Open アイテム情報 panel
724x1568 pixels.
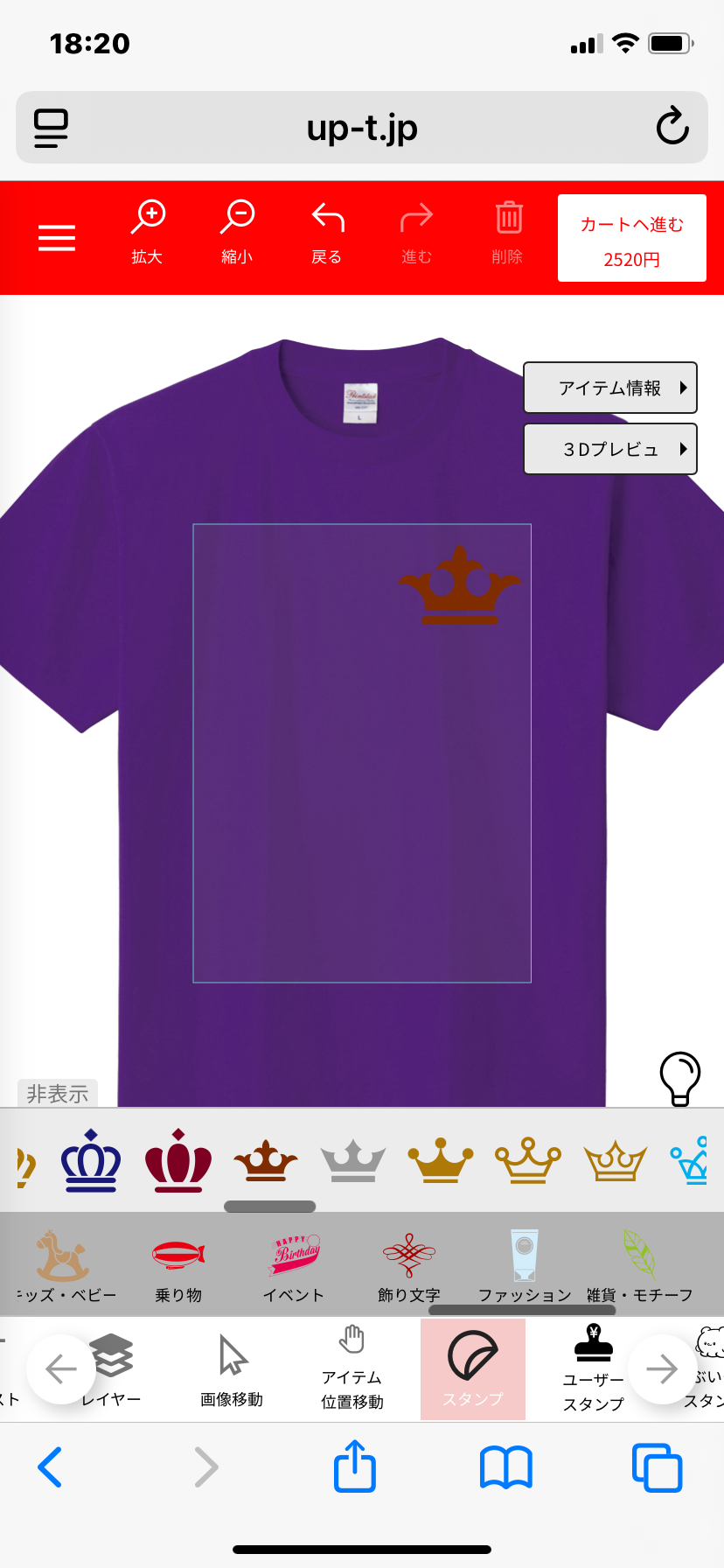tap(609, 388)
